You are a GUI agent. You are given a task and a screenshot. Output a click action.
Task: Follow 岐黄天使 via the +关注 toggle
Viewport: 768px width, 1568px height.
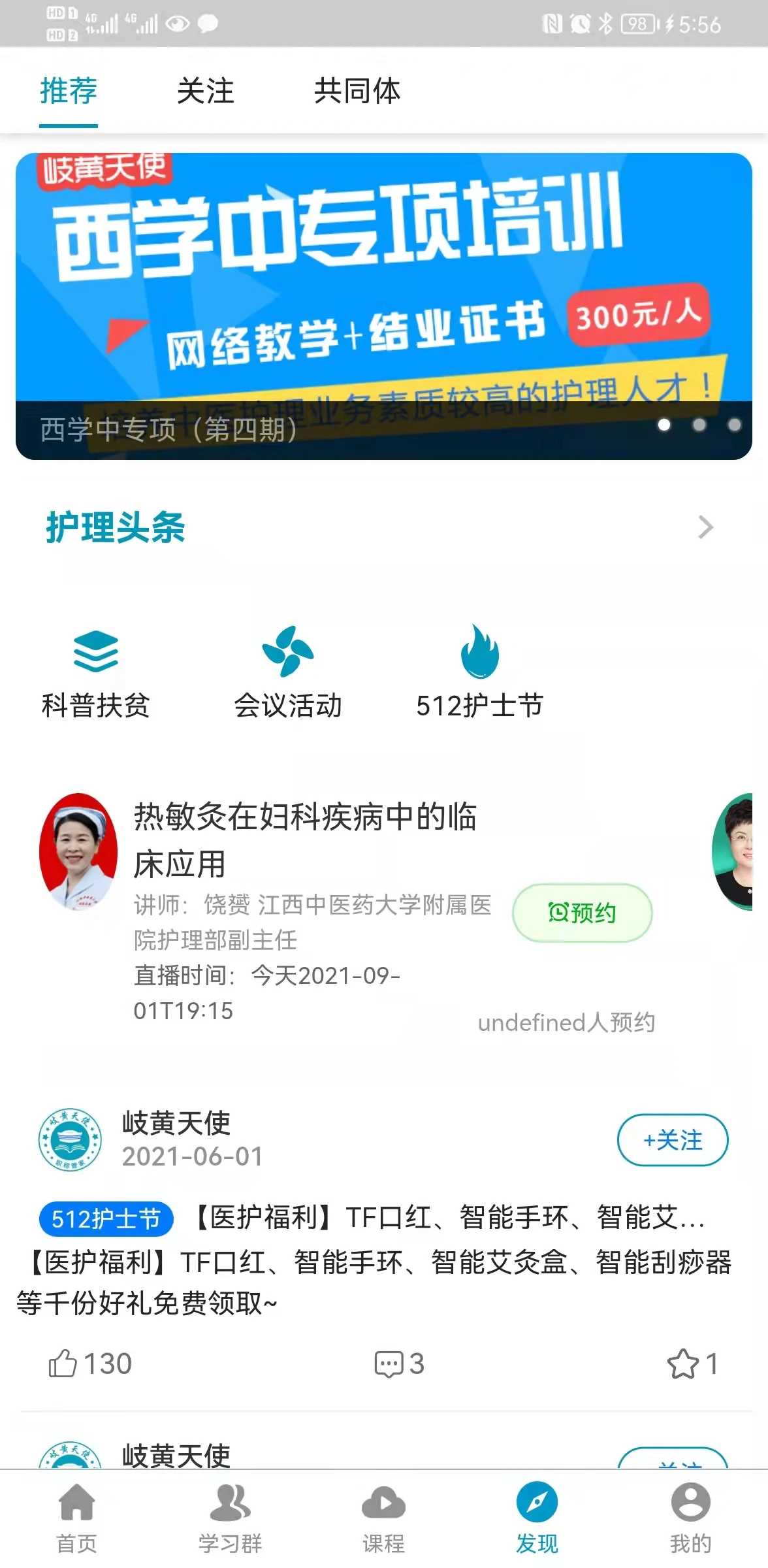pyautogui.click(x=673, y=1139)
